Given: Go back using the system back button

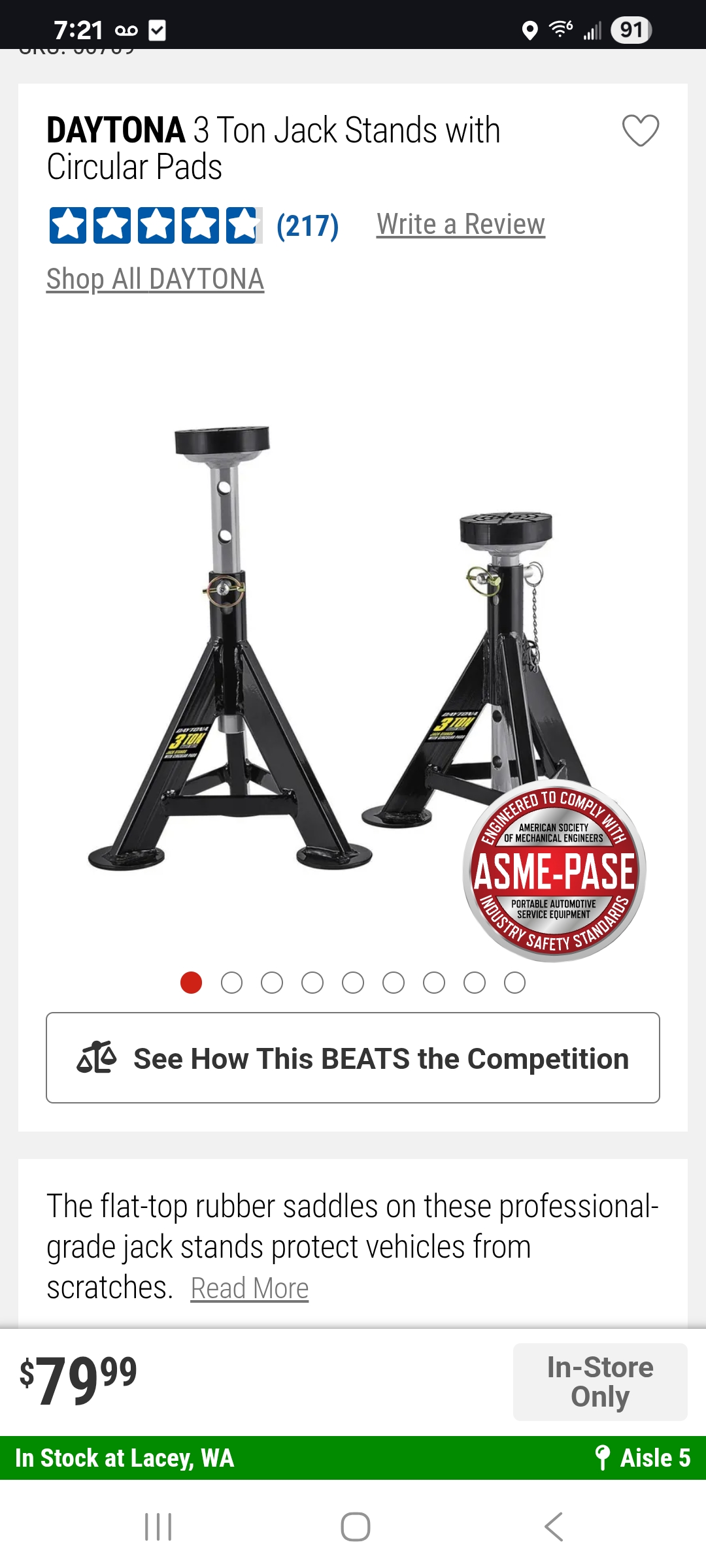Looking at the screenshot, I should click(x=553, y=1527).
